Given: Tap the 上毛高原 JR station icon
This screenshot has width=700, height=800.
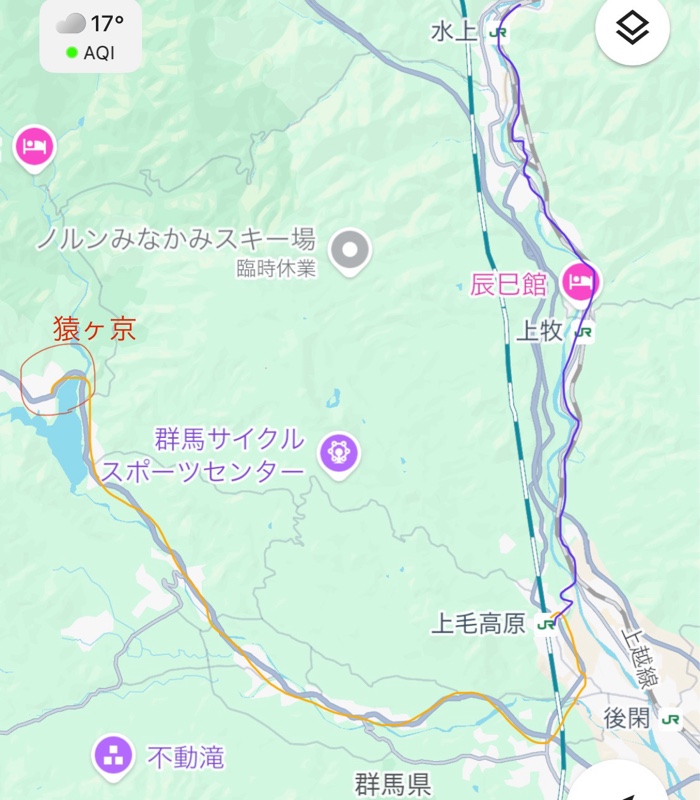Looking at the screenshot, I should [546, 625].
